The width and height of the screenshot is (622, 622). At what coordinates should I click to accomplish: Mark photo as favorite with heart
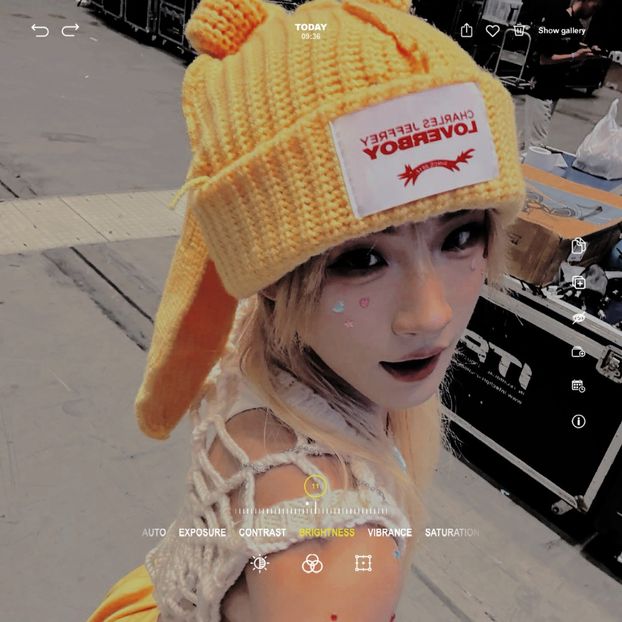coord(493,31)
